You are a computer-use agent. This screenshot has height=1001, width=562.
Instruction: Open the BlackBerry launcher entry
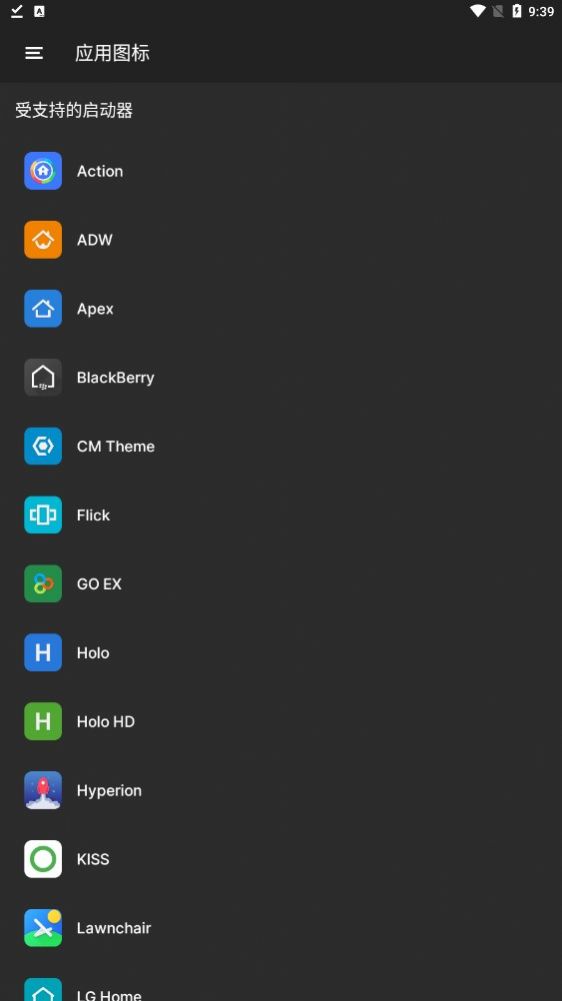click(281, 377)
